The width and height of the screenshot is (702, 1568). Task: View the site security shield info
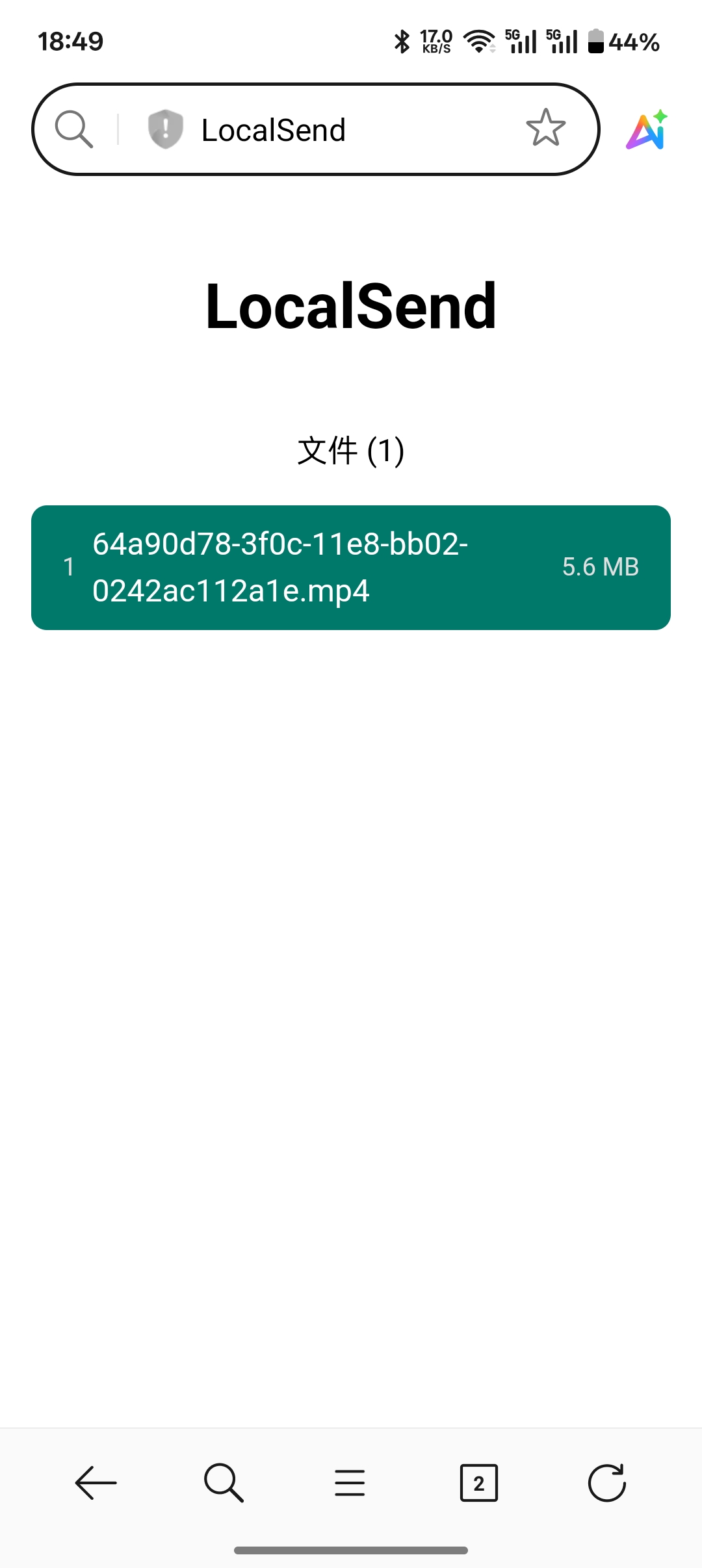(x=165, y=129)
